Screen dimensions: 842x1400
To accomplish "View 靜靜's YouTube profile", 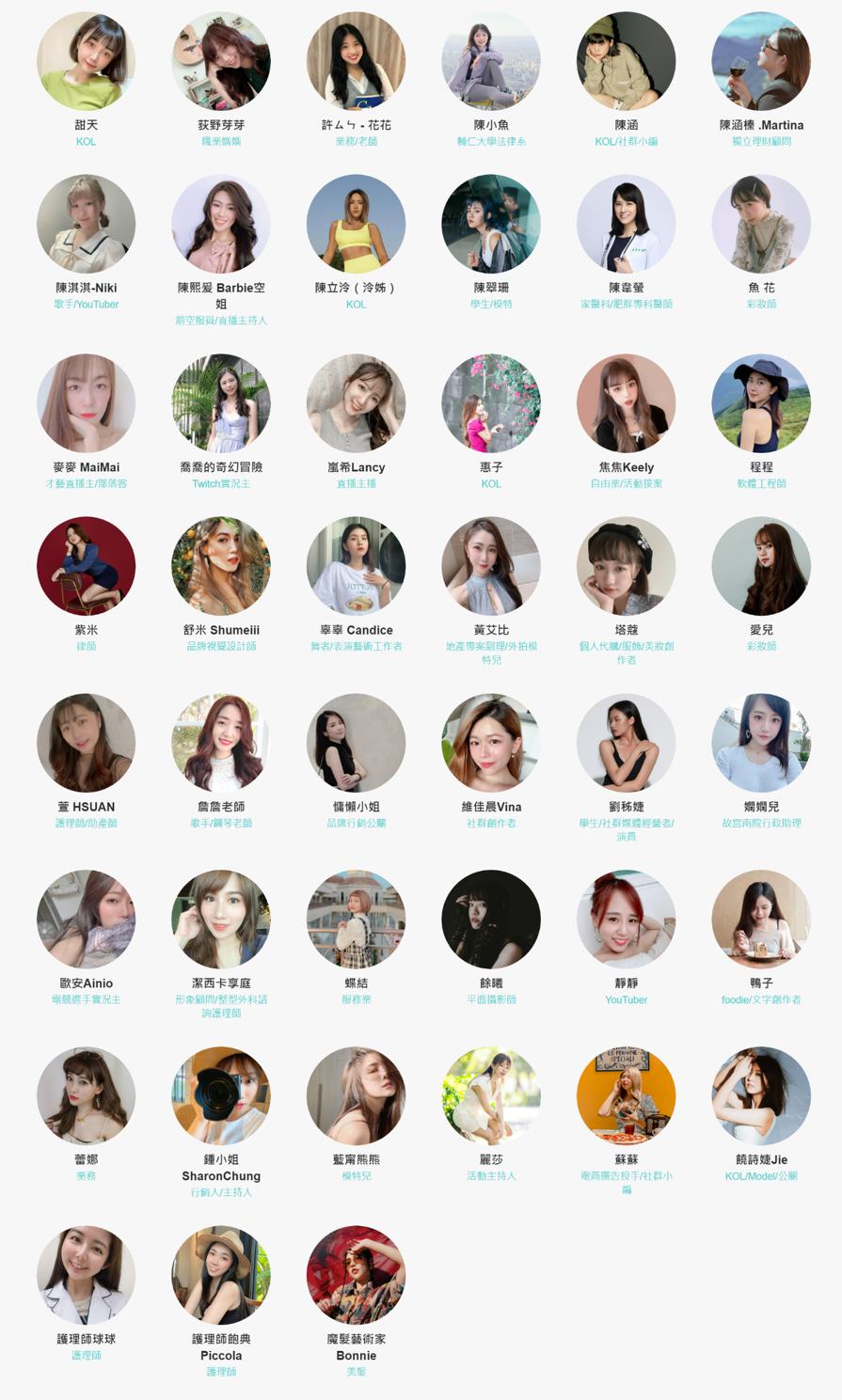I will coord(626,920).
